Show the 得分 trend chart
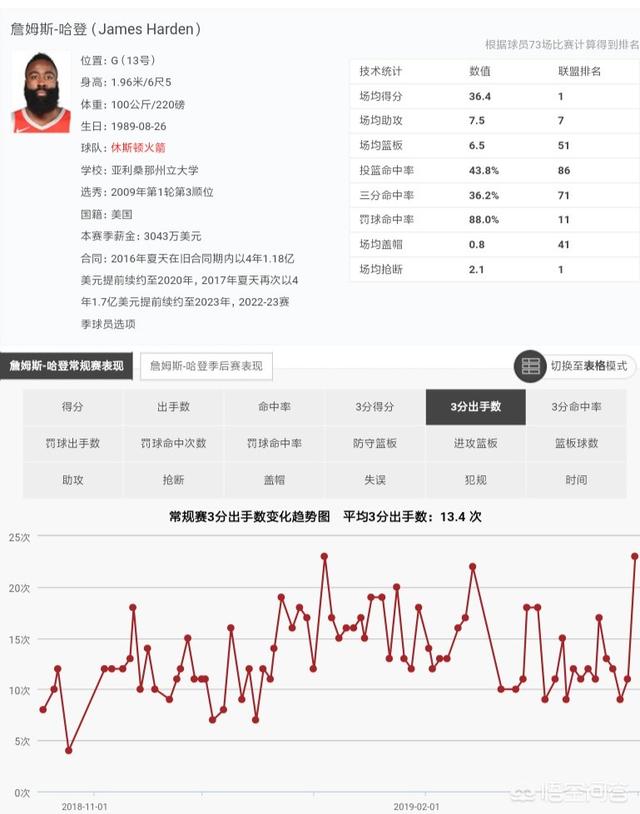The height and width of the screenshot is (814, 640). pyautogui.click(x=73, y=408)
